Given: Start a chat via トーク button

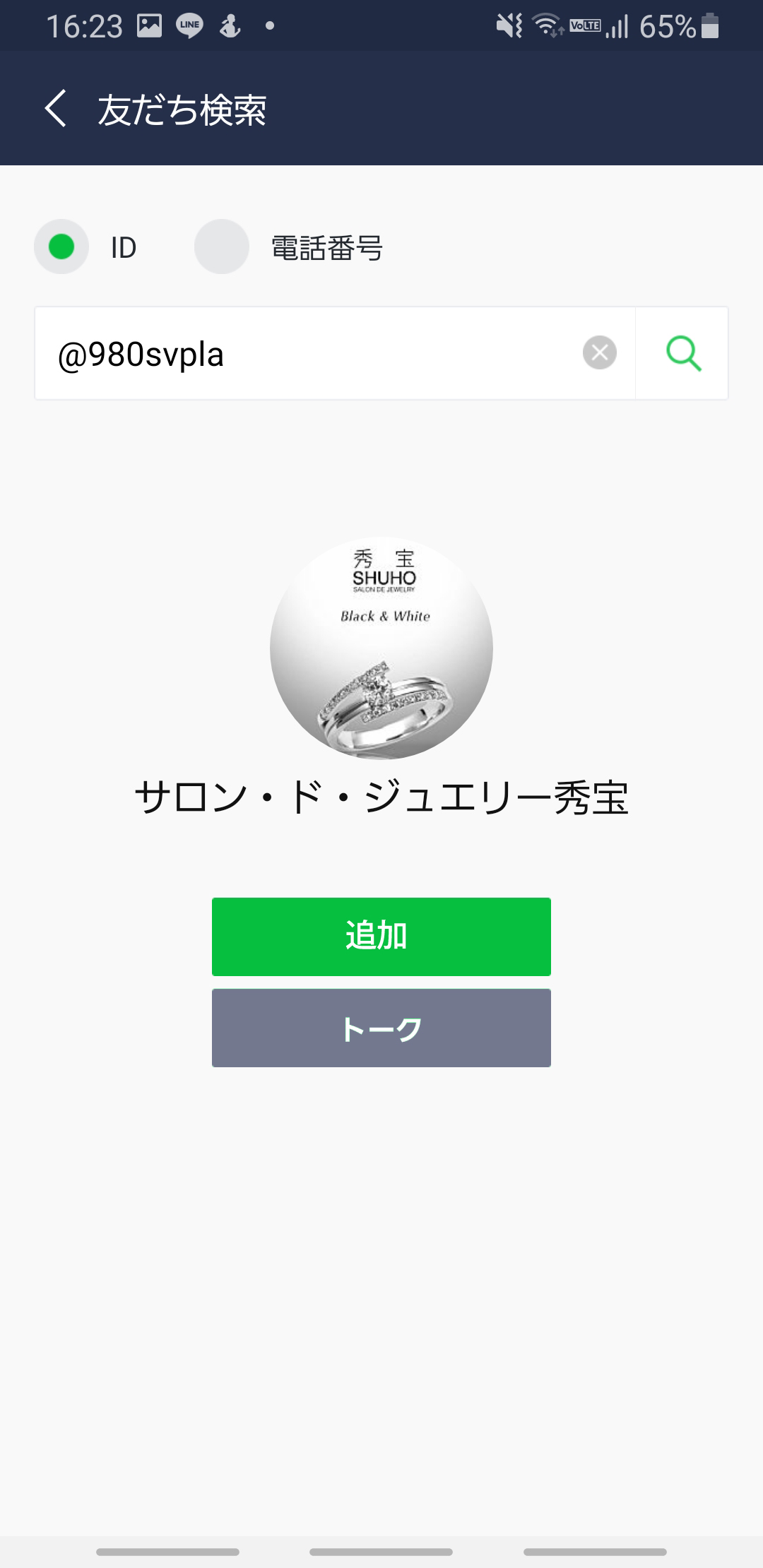Looking at the screenshot, I should click(381, 1028).
